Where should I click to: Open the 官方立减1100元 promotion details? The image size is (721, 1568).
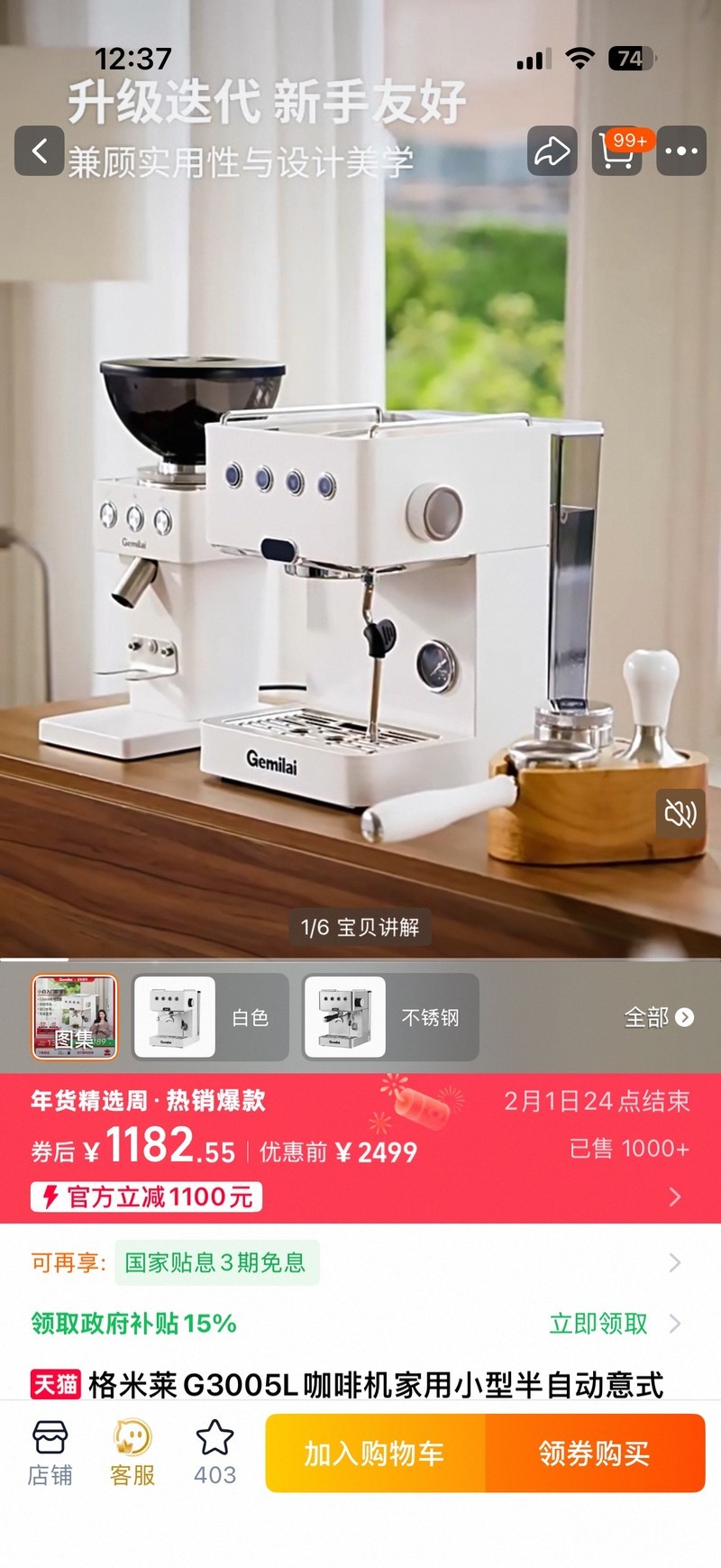click(147, 1197)
